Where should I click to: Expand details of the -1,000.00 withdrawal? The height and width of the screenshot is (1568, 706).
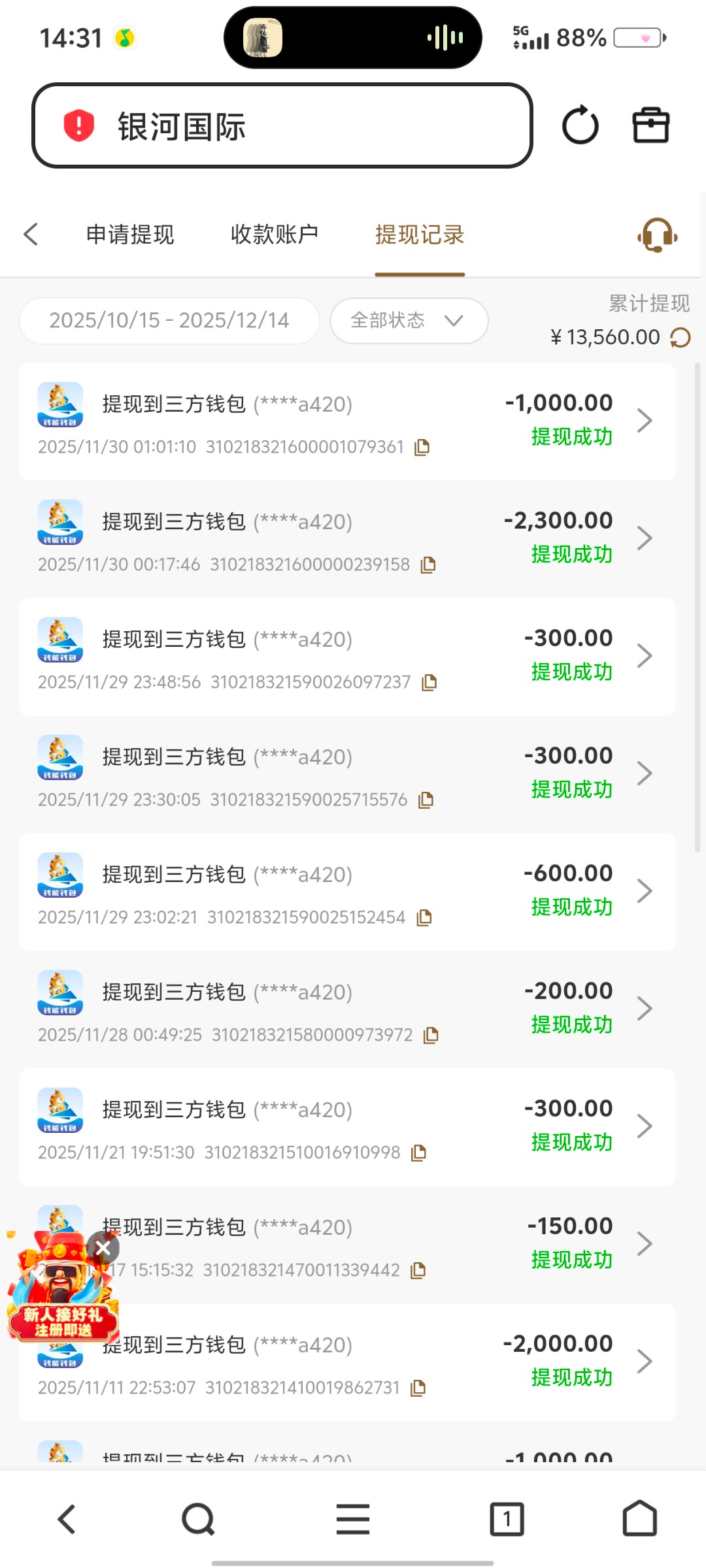click(x=645, y=420)
